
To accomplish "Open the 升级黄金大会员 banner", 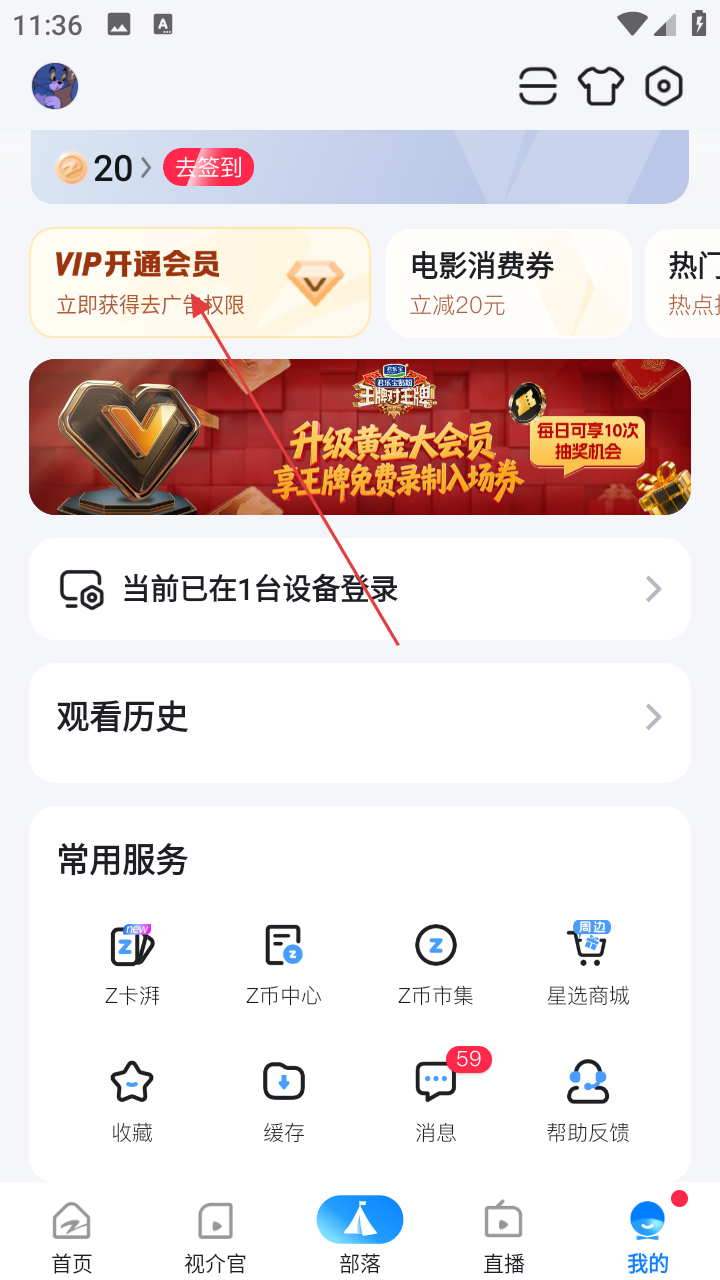I will 360,437.
